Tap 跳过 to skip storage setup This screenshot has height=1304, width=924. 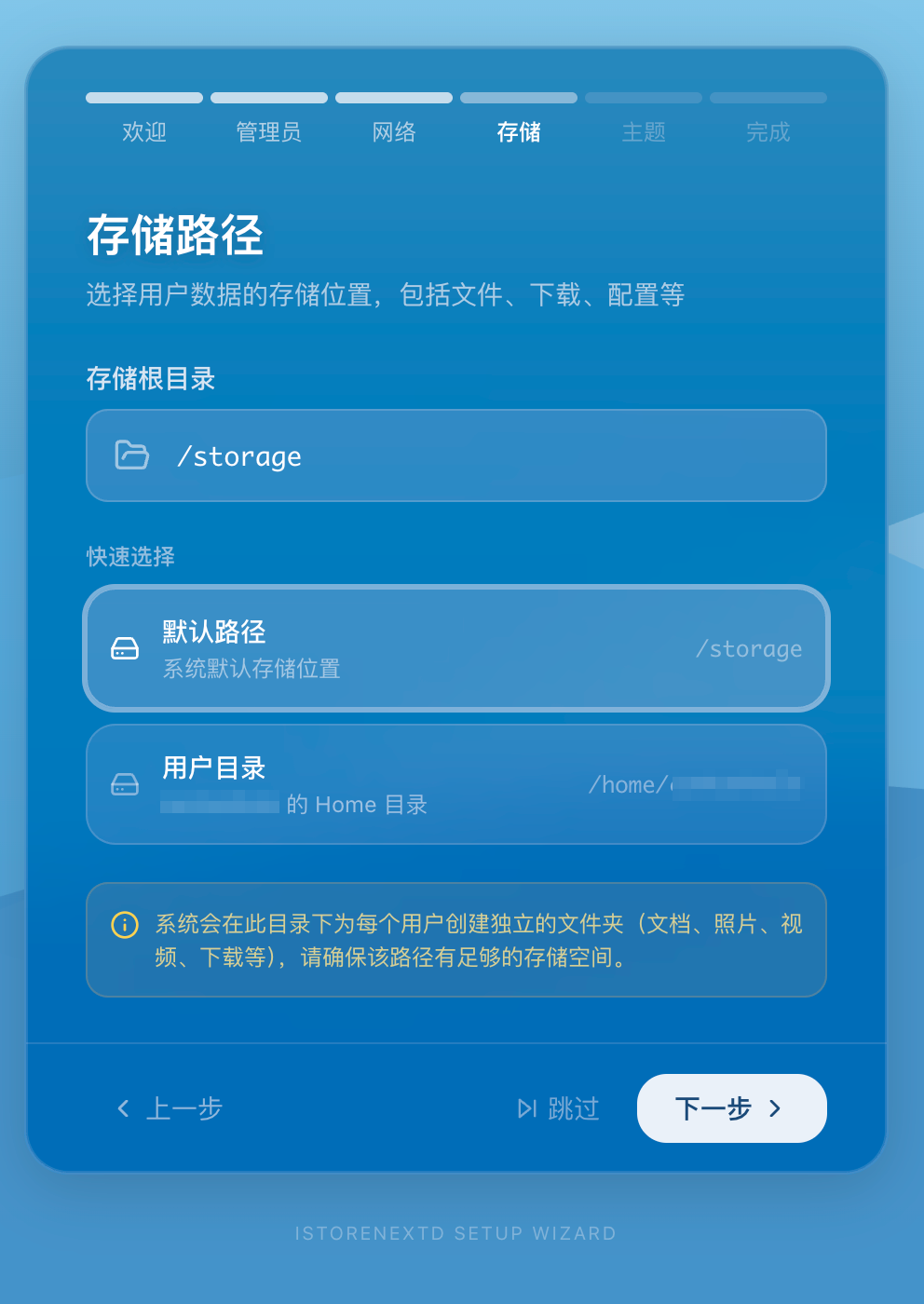(x=559, y=1108)
